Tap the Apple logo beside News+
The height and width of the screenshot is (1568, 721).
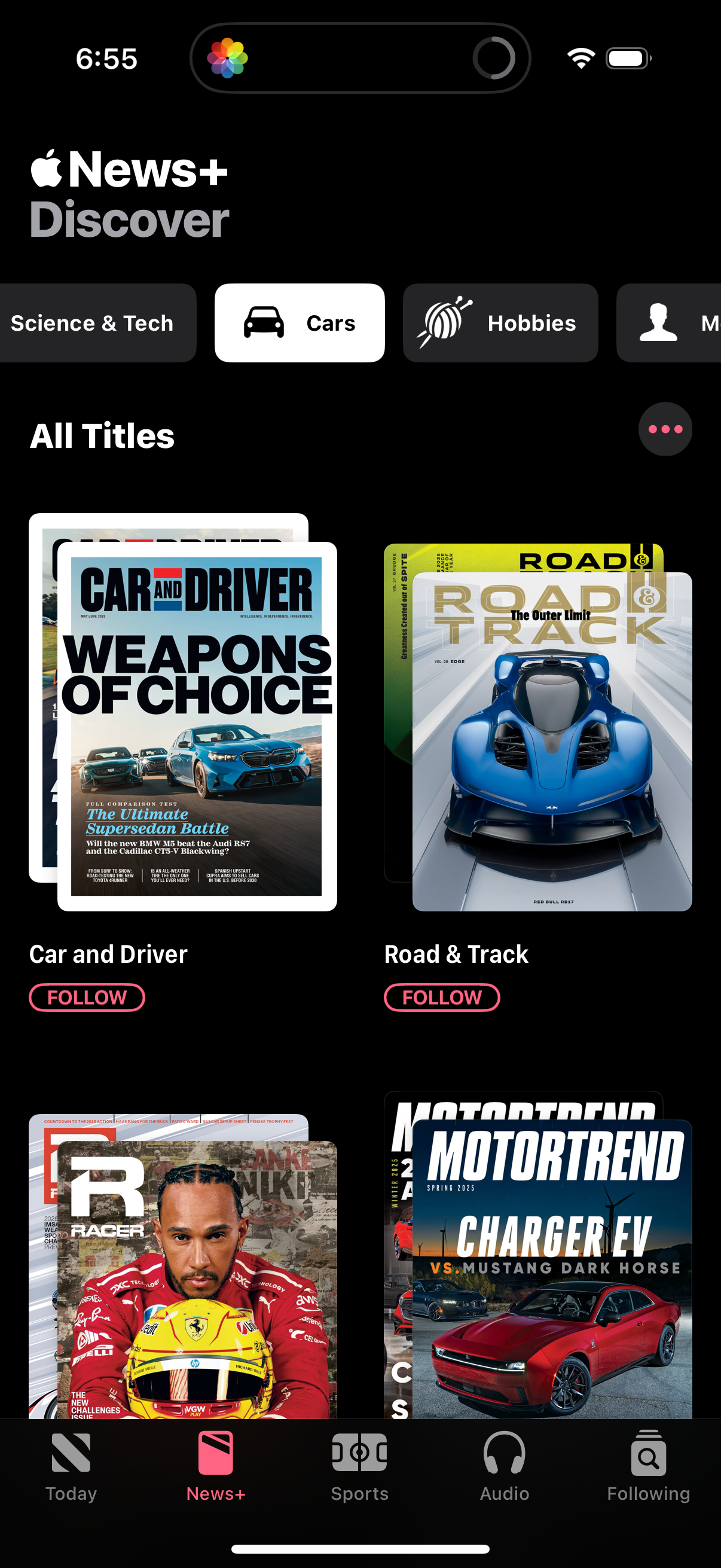click(46, 170)
